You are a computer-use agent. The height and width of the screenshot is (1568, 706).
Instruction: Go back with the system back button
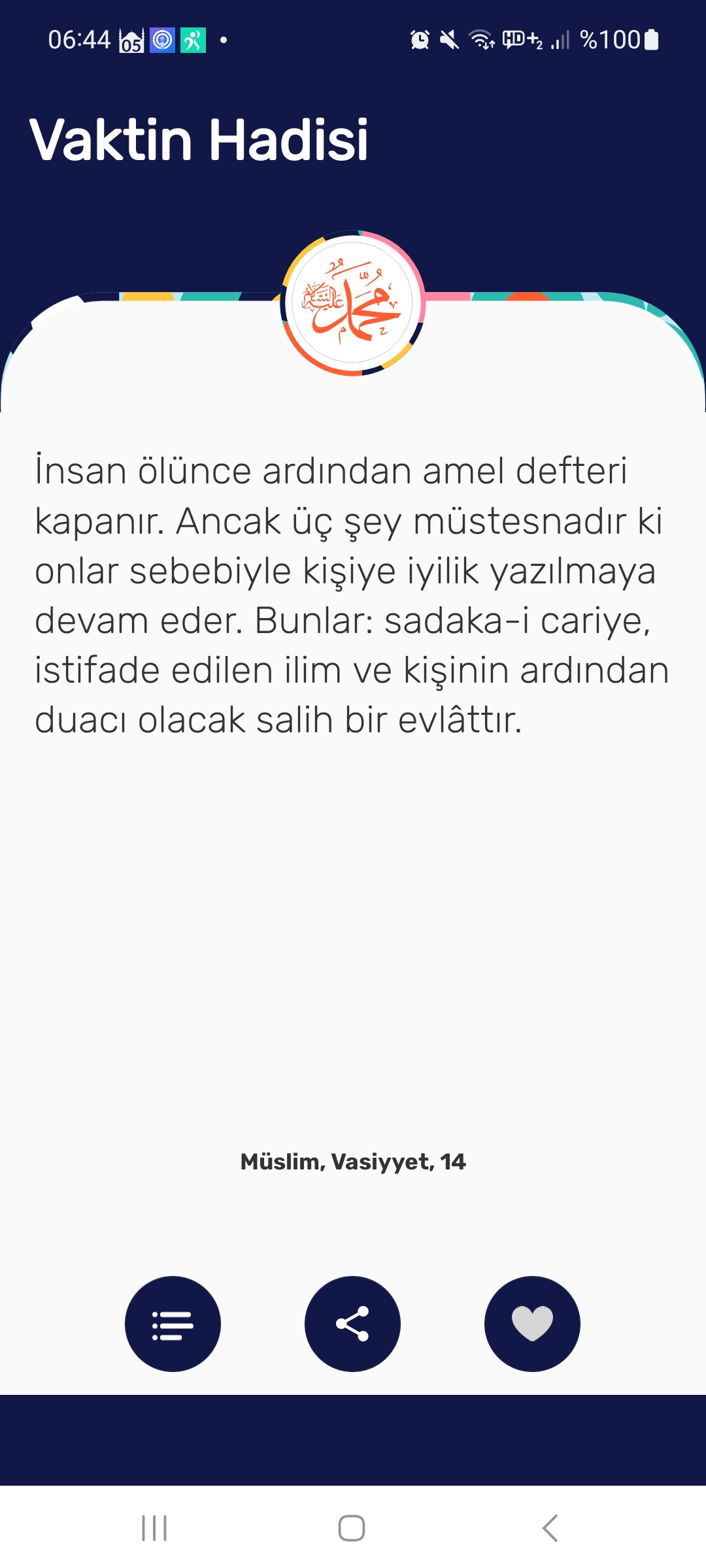tap(550, 1528)
